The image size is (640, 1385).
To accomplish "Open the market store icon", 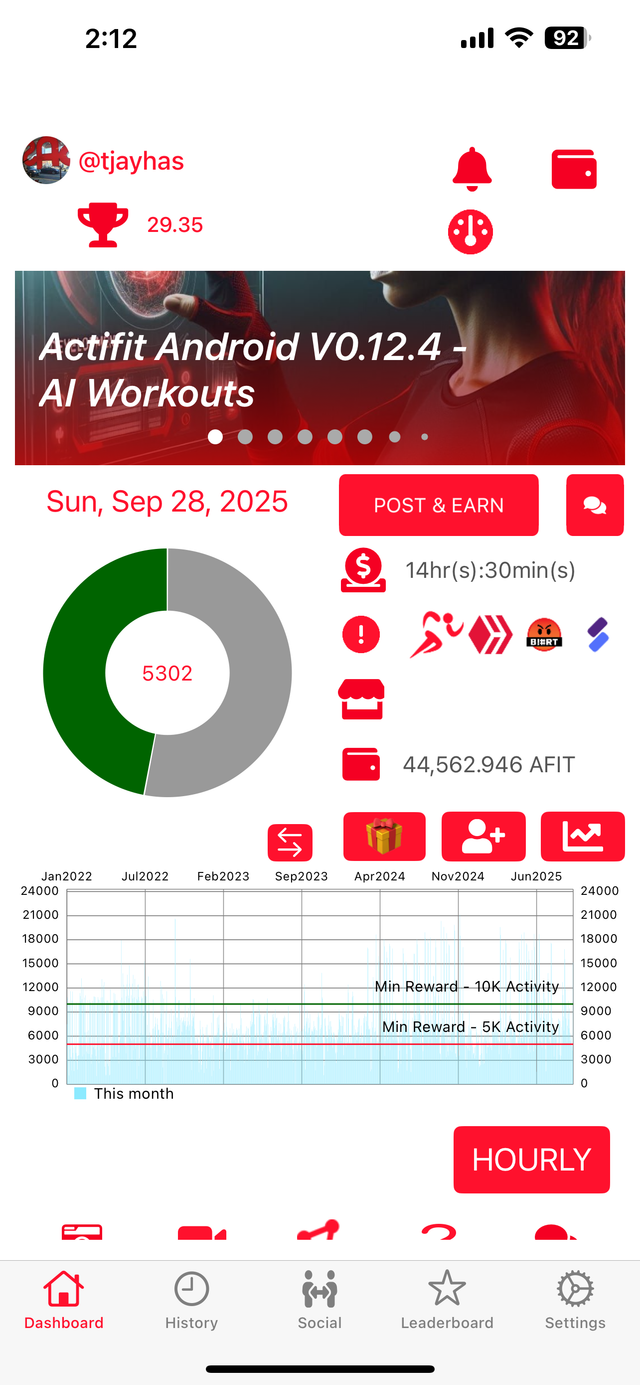I will [x=362, y=699].
